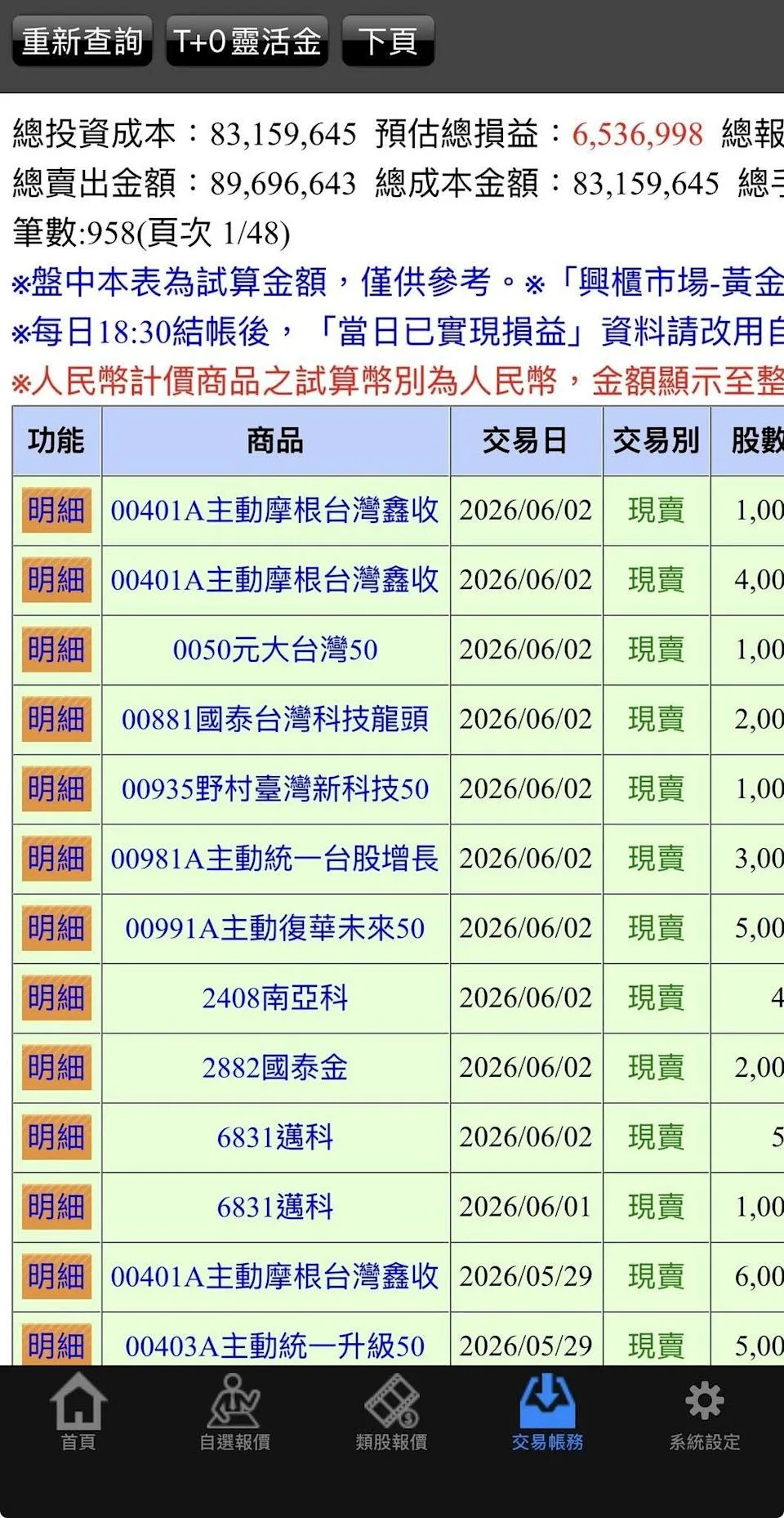Open 0050元大台灣50 product link
The width and height of the screenshot is (784, 1518).
[275, 650]
